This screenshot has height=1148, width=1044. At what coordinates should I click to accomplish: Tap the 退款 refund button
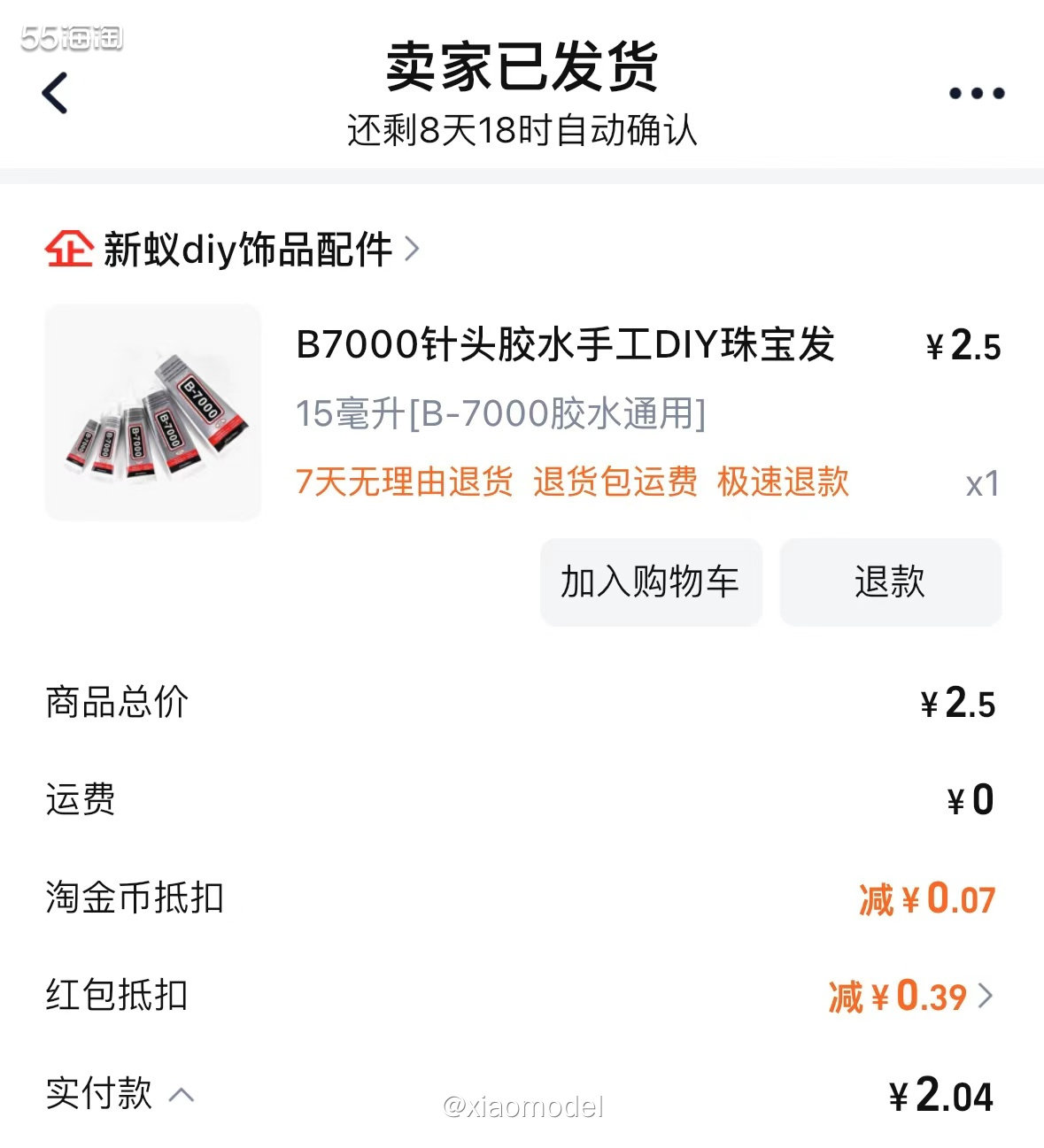(890, 582)
